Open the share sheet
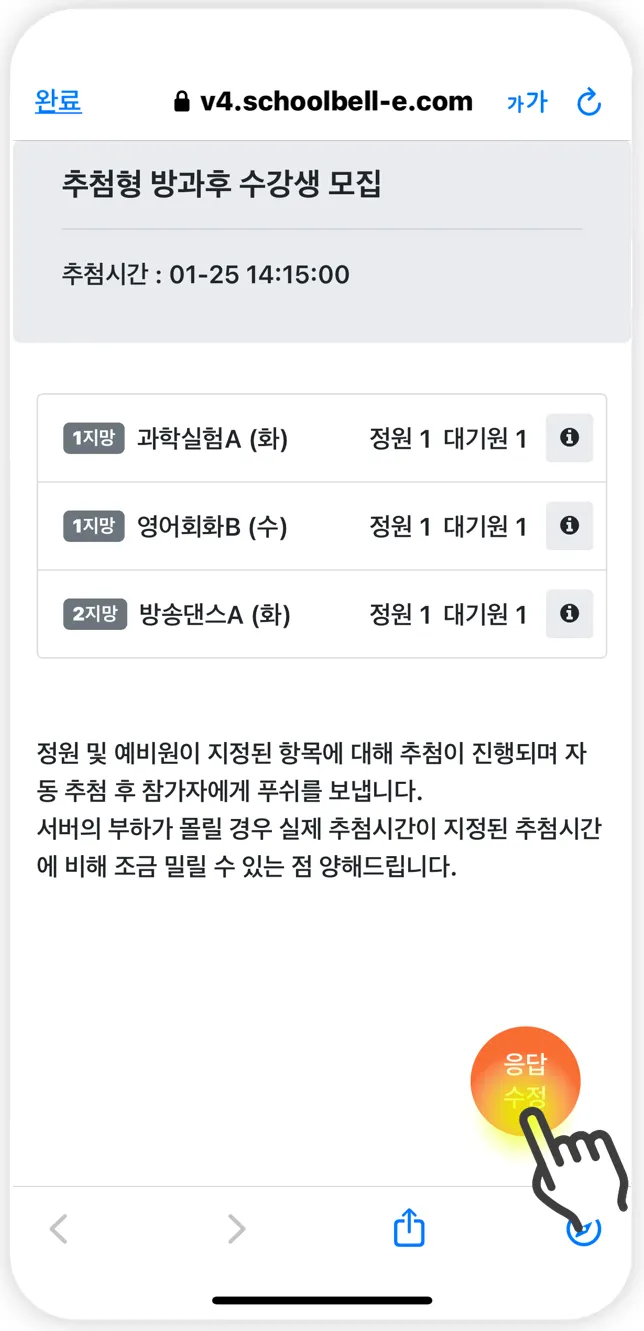Viewport: 644px width, 1331px height. coord(409,1228)
